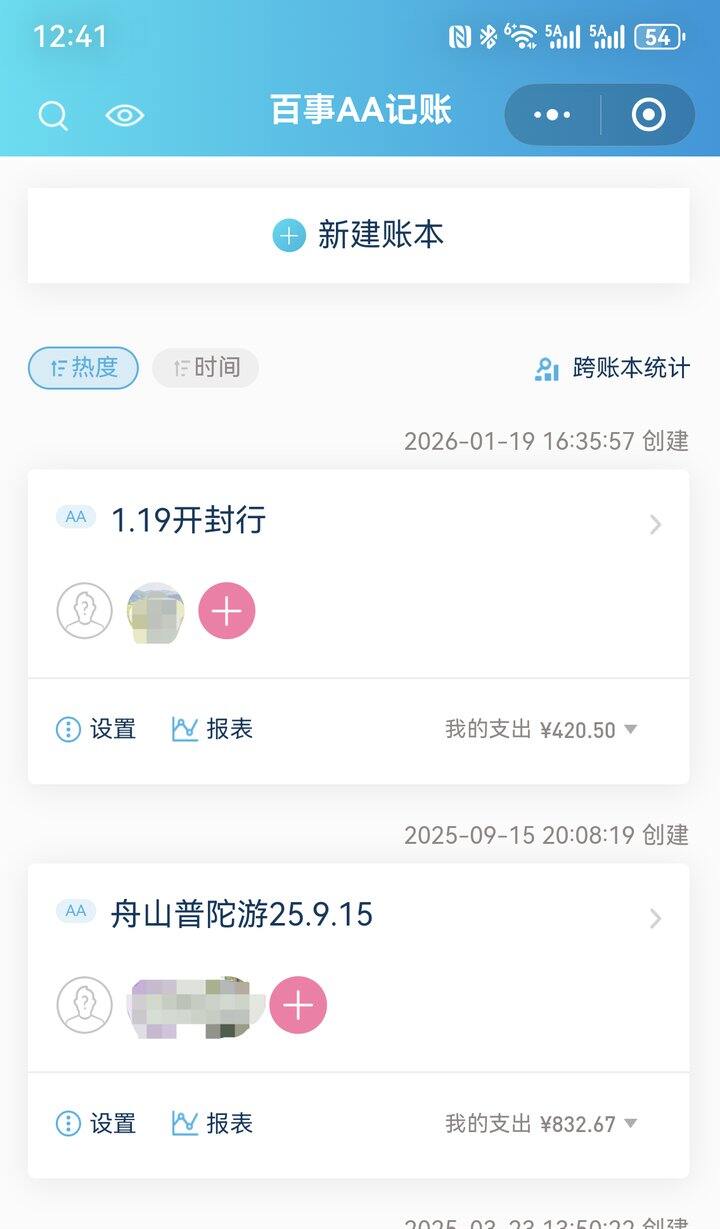Expand 我的支出 ¥832.67 dropdown

541,1123
